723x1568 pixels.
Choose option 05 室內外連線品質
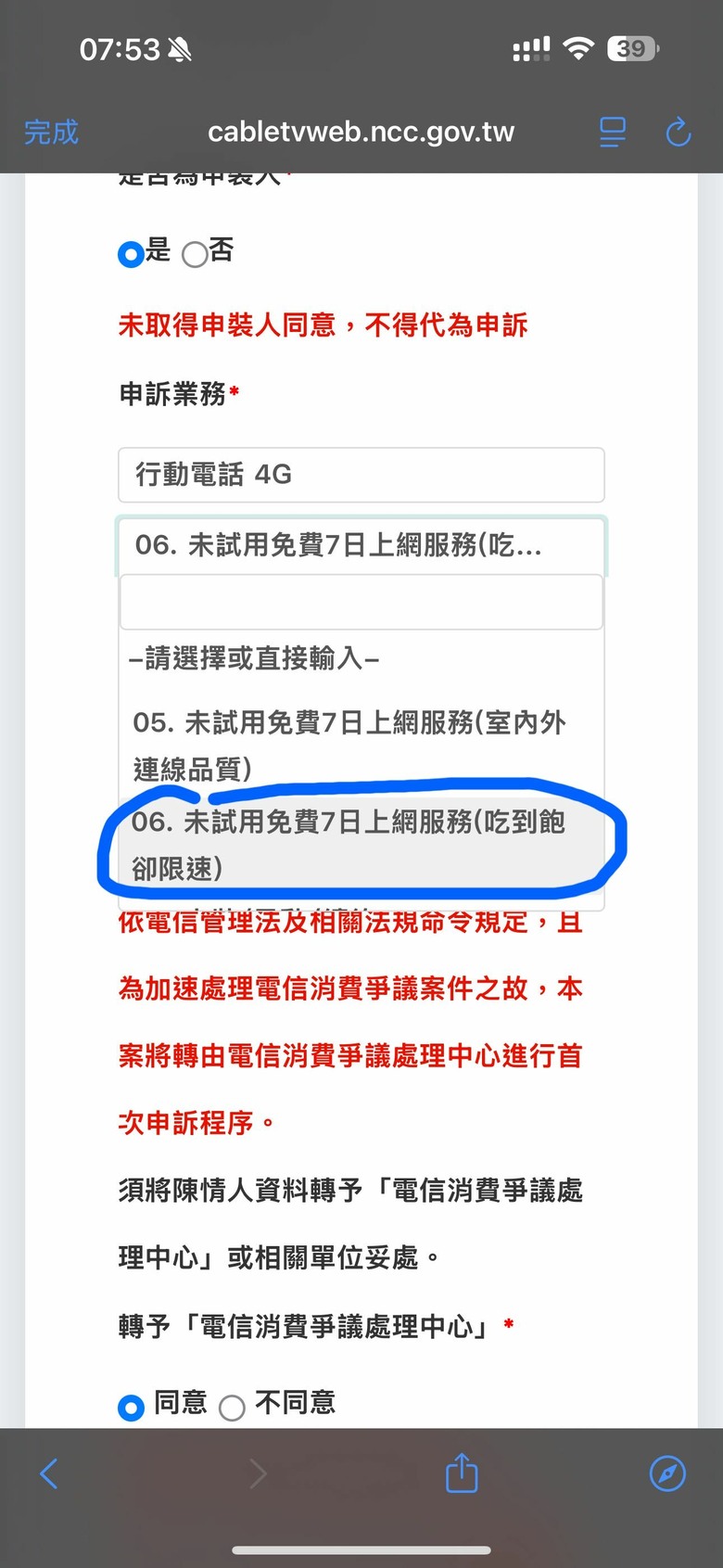pos(361,746)
